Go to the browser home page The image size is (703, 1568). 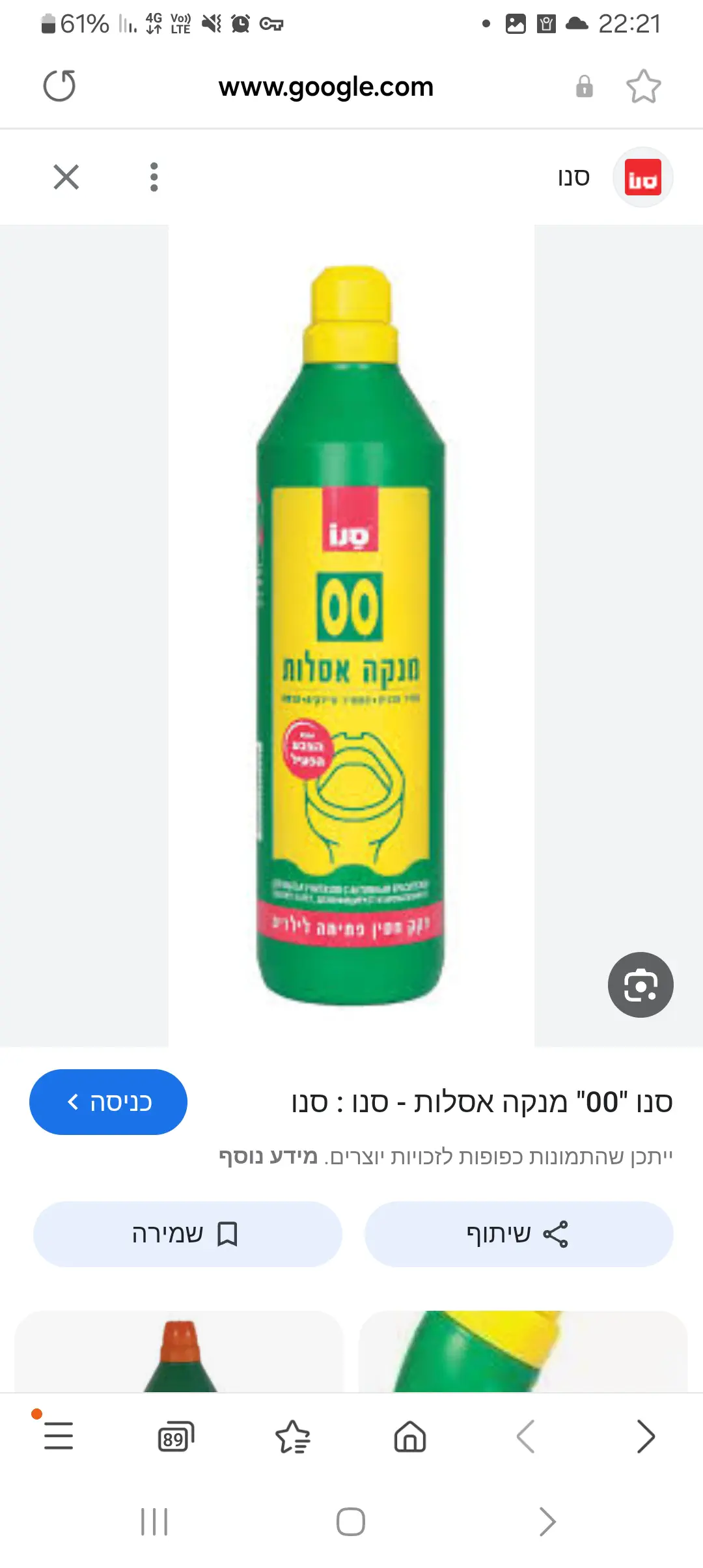pos(410,1437)
